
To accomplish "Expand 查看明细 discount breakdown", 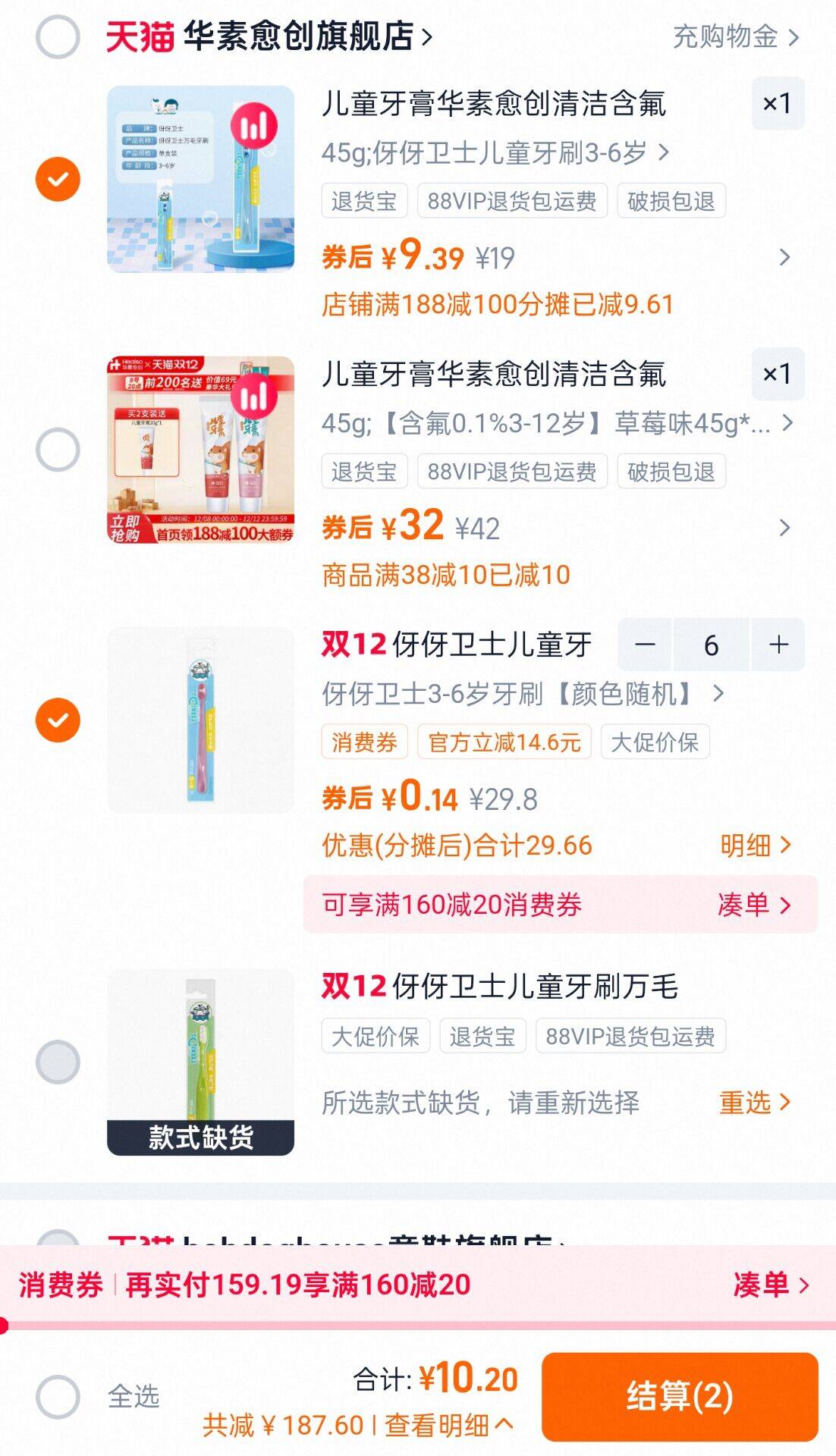I will [448, 1426].
